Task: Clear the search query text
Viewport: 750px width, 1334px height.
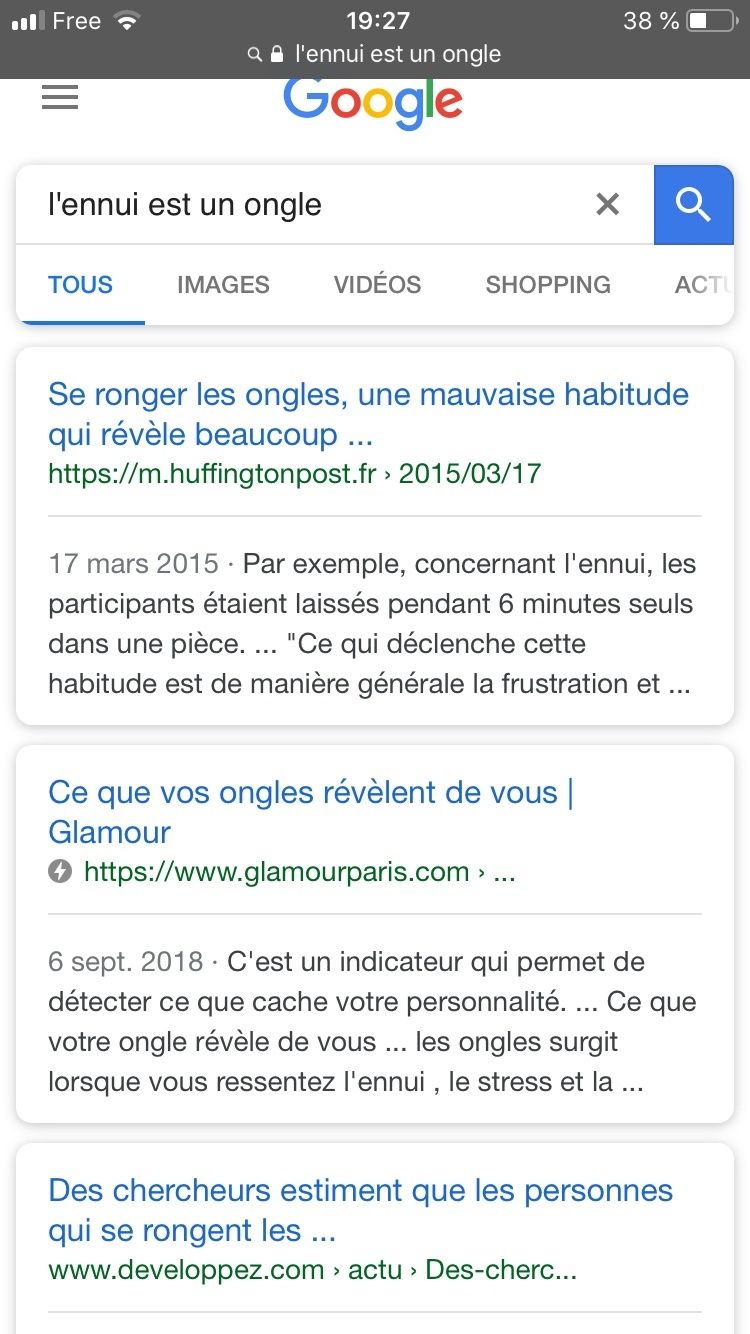Action: pos(607,204)
